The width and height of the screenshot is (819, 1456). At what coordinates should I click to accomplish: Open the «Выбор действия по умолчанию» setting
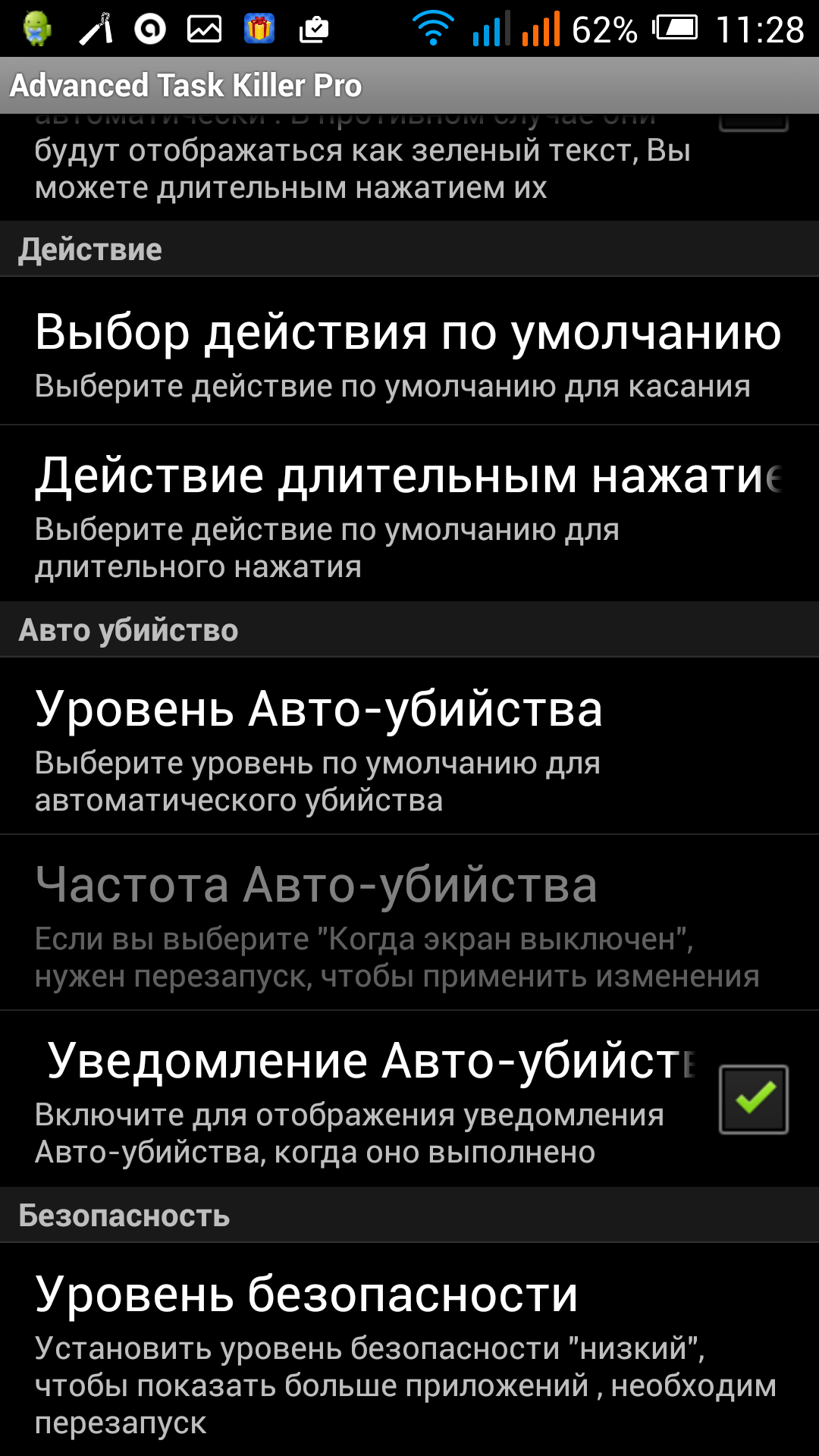[x=408, y=352]
